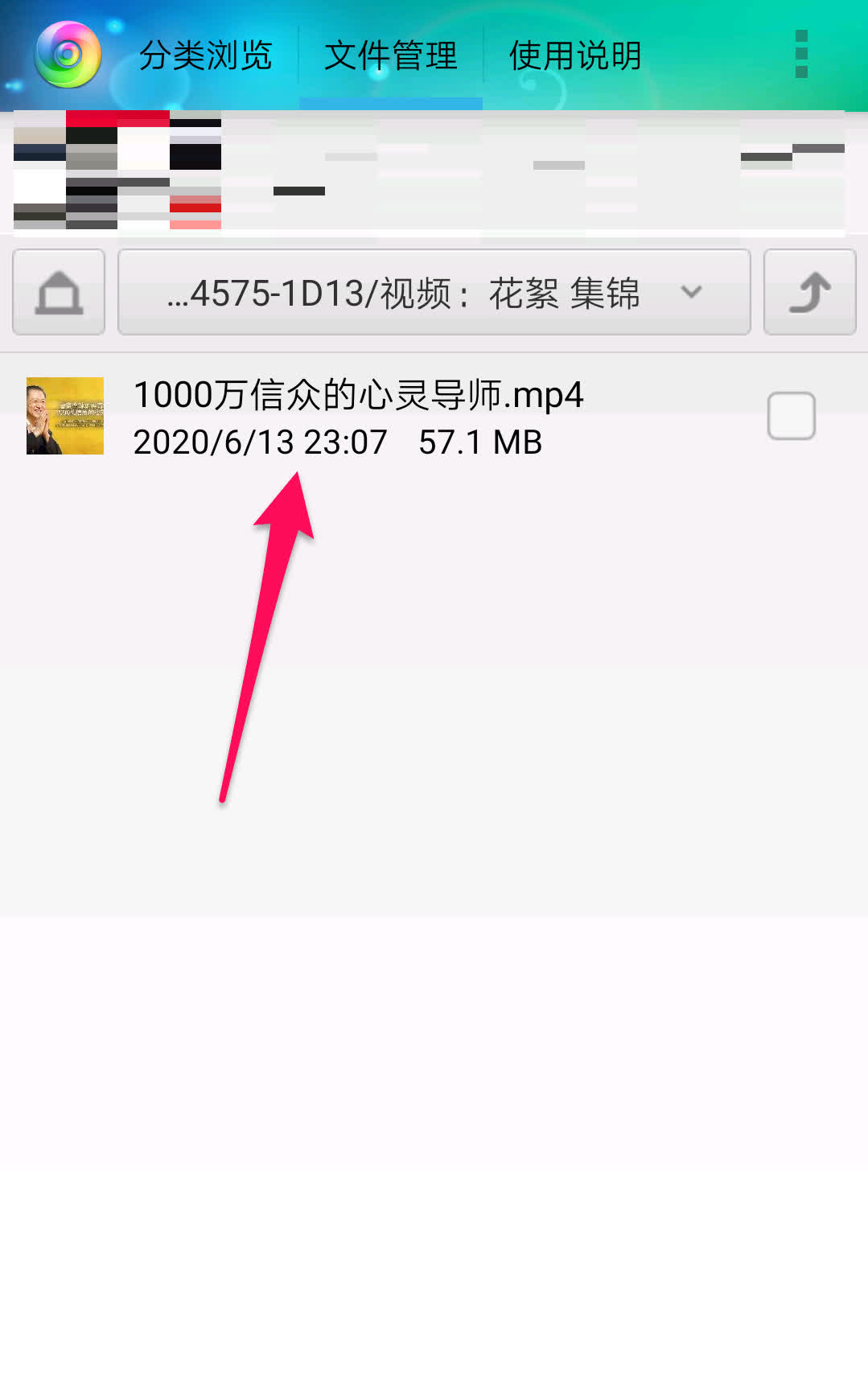
Task: Open the three-dot overflow menu
Action: (800, 55)
